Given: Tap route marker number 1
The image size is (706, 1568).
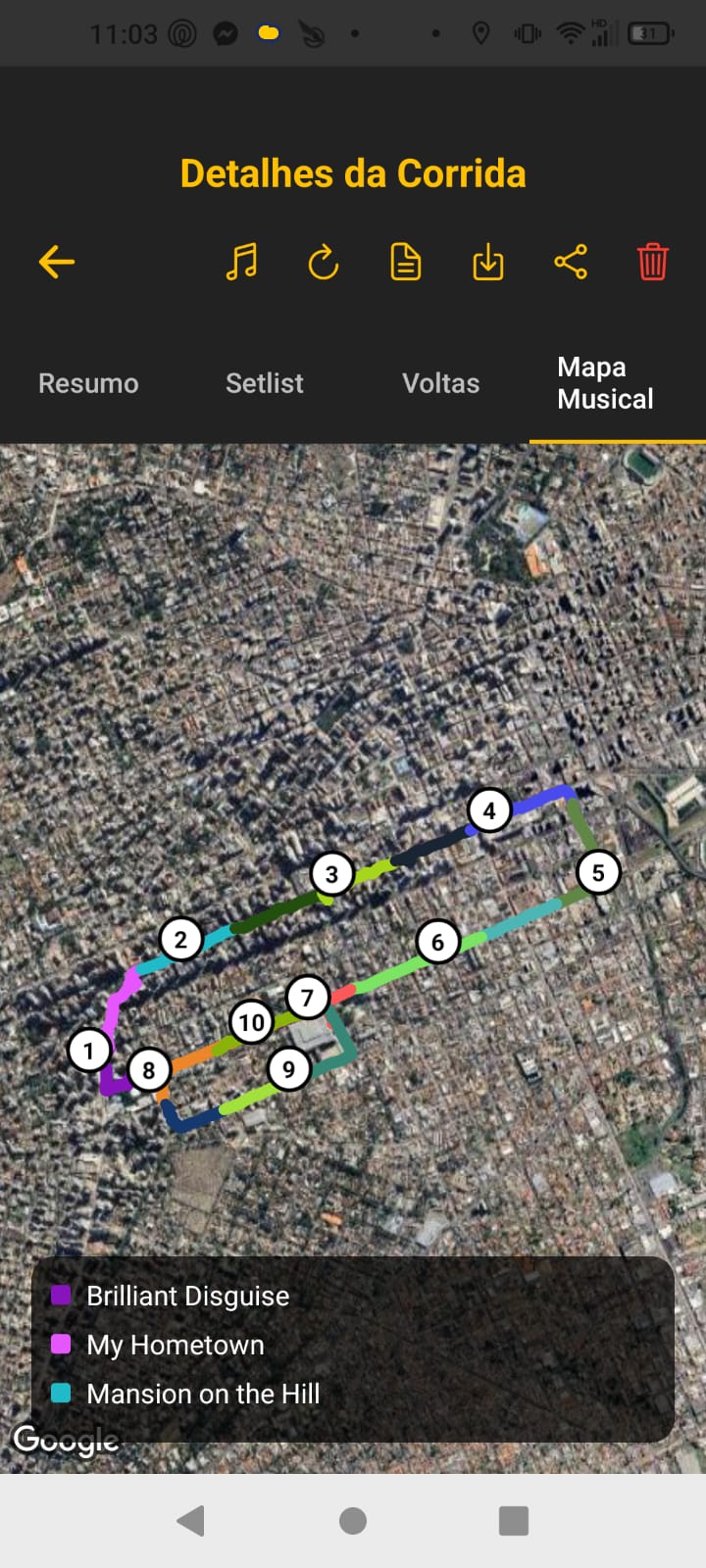Looking at the screenshot, I should (88, 1050).
